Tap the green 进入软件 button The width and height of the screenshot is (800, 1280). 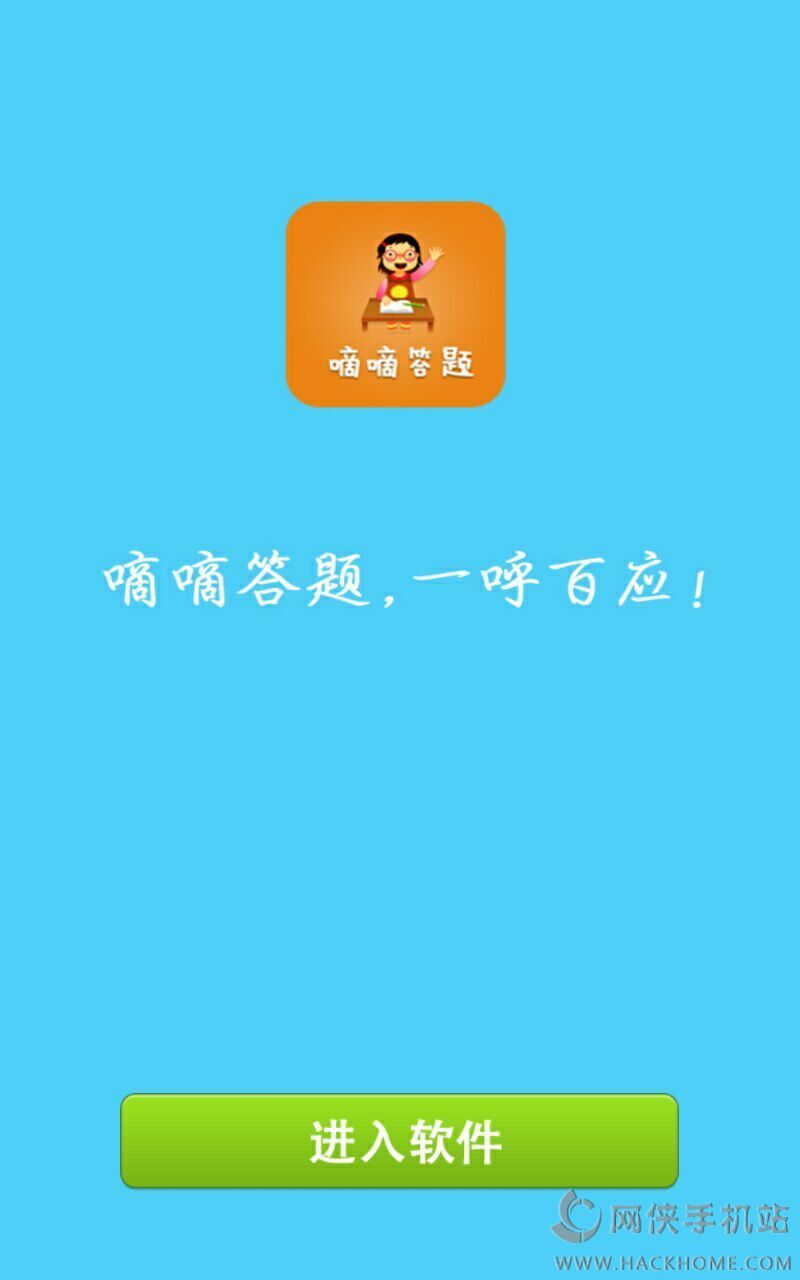(x=399, y=1141)
